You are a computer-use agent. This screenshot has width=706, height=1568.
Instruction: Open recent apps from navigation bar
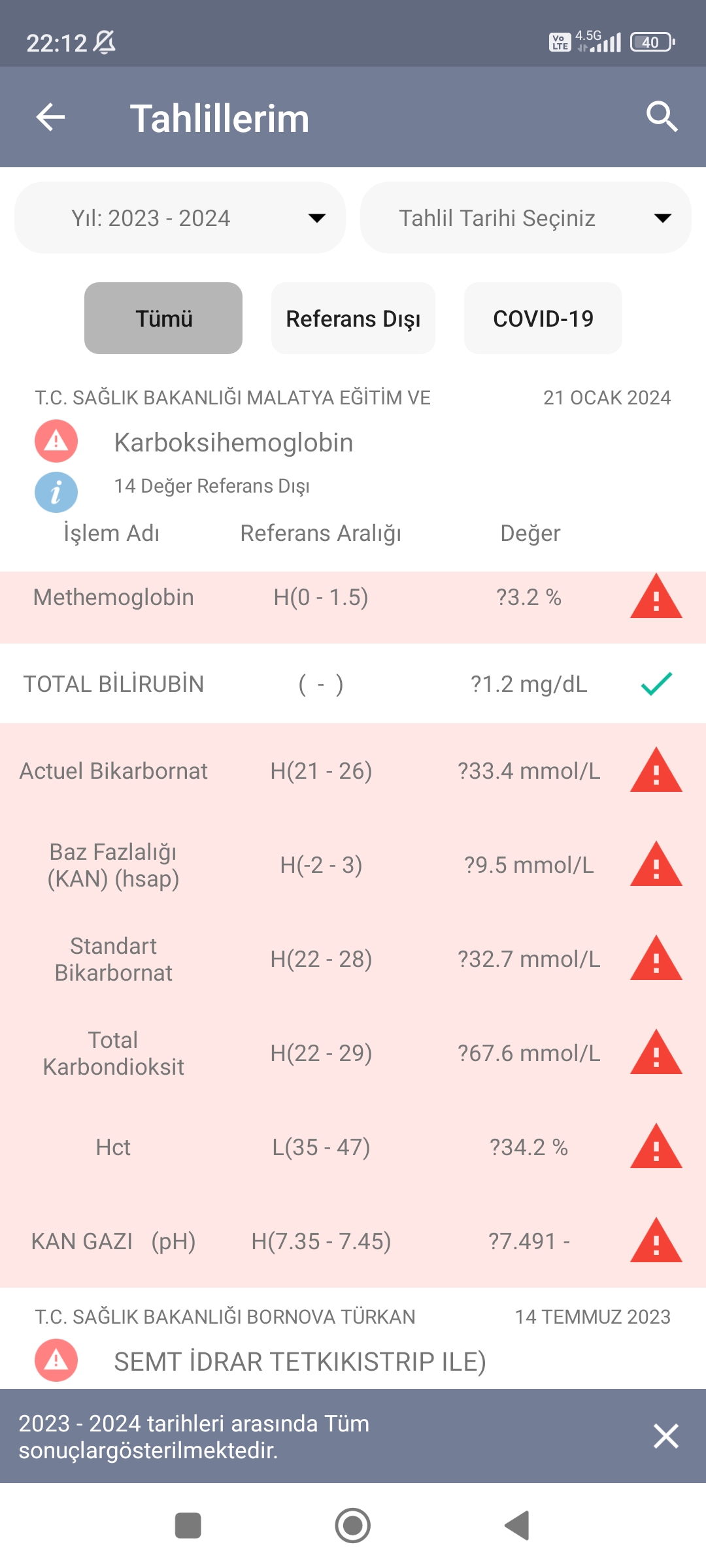[x=188, y=1526]
